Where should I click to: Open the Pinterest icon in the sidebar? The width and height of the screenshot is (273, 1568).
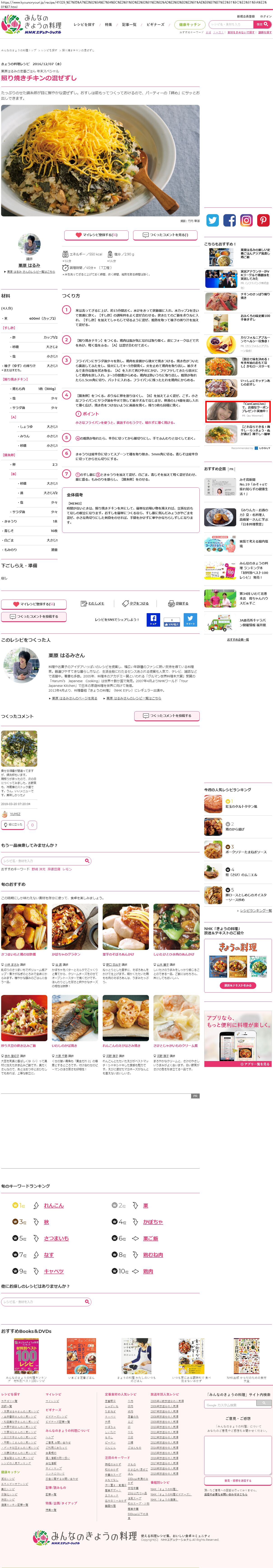(263, 220)
